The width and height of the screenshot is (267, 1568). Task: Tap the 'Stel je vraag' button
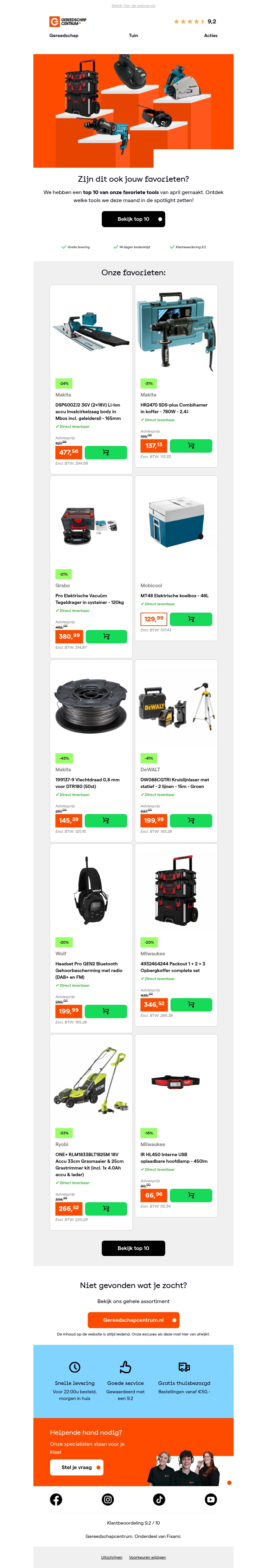coord(77,1467)
